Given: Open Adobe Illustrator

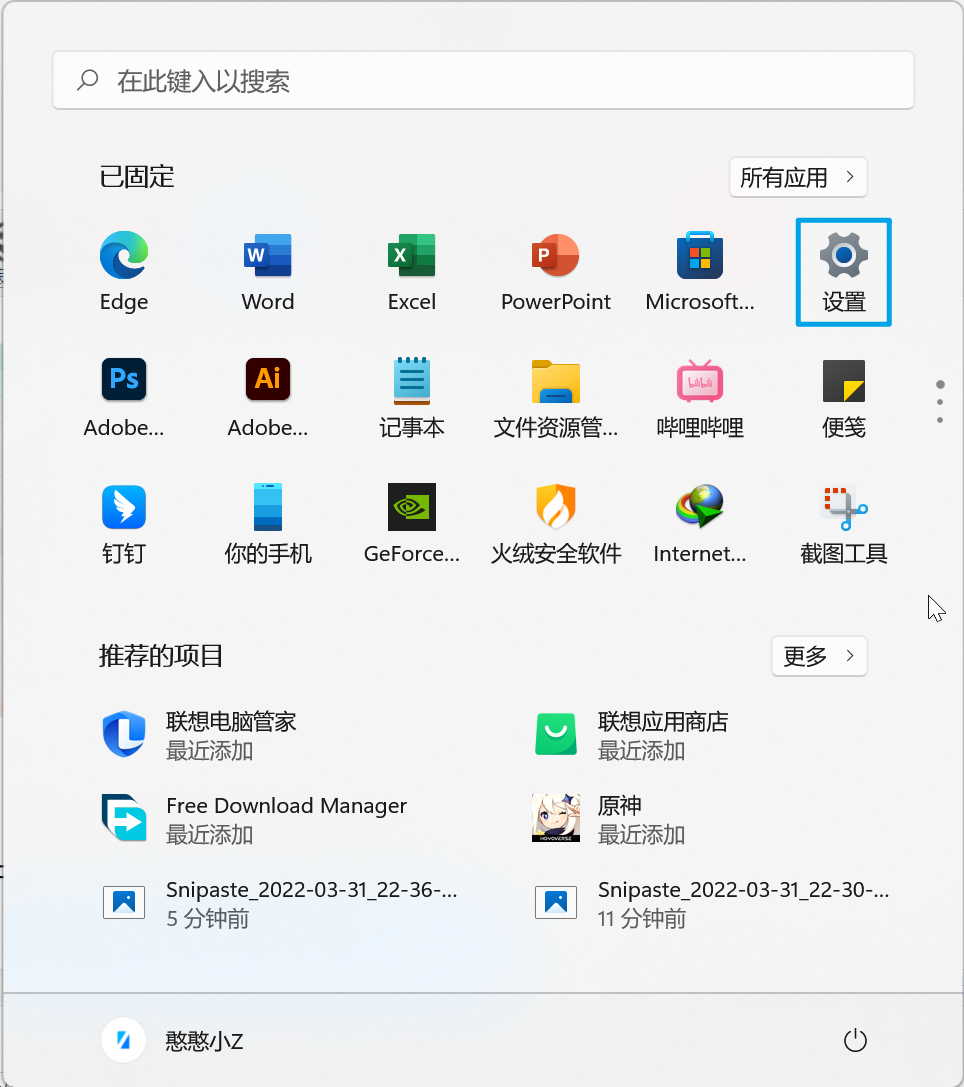Looking at the screenshot, I should pos(268,398).
